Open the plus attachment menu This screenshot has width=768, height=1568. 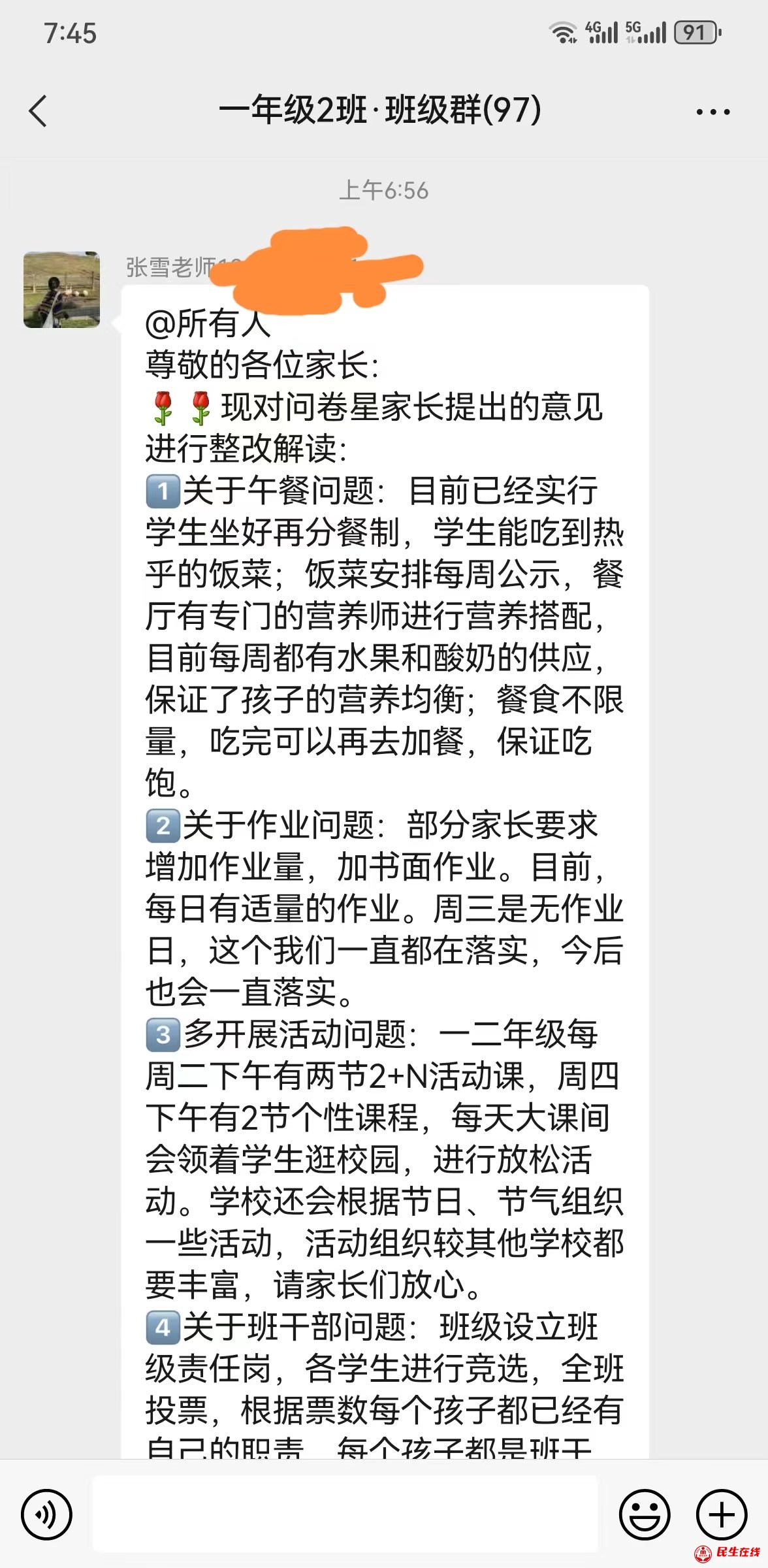click(721, 1514)
